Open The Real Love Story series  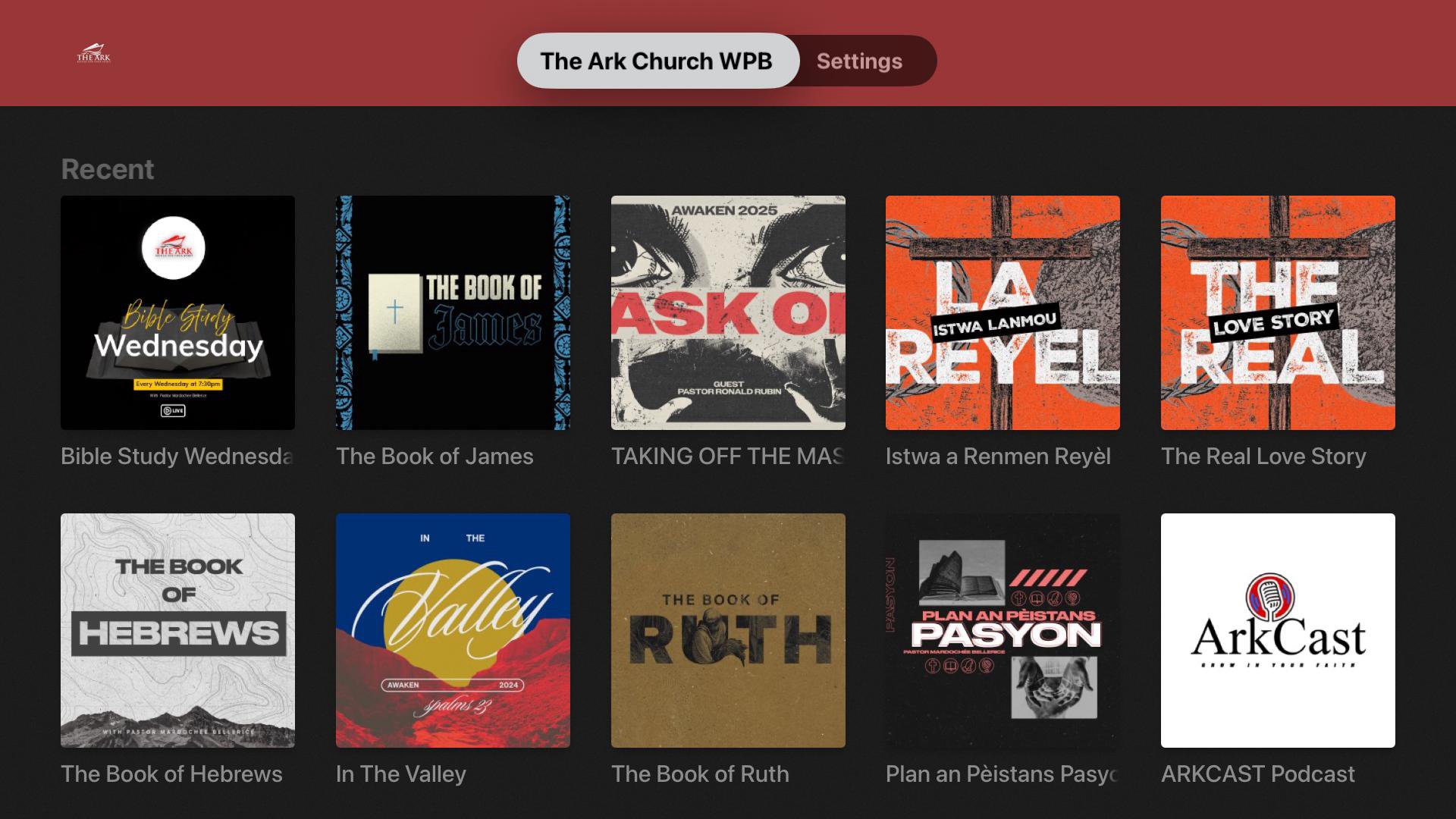(x=1278, y=312)
